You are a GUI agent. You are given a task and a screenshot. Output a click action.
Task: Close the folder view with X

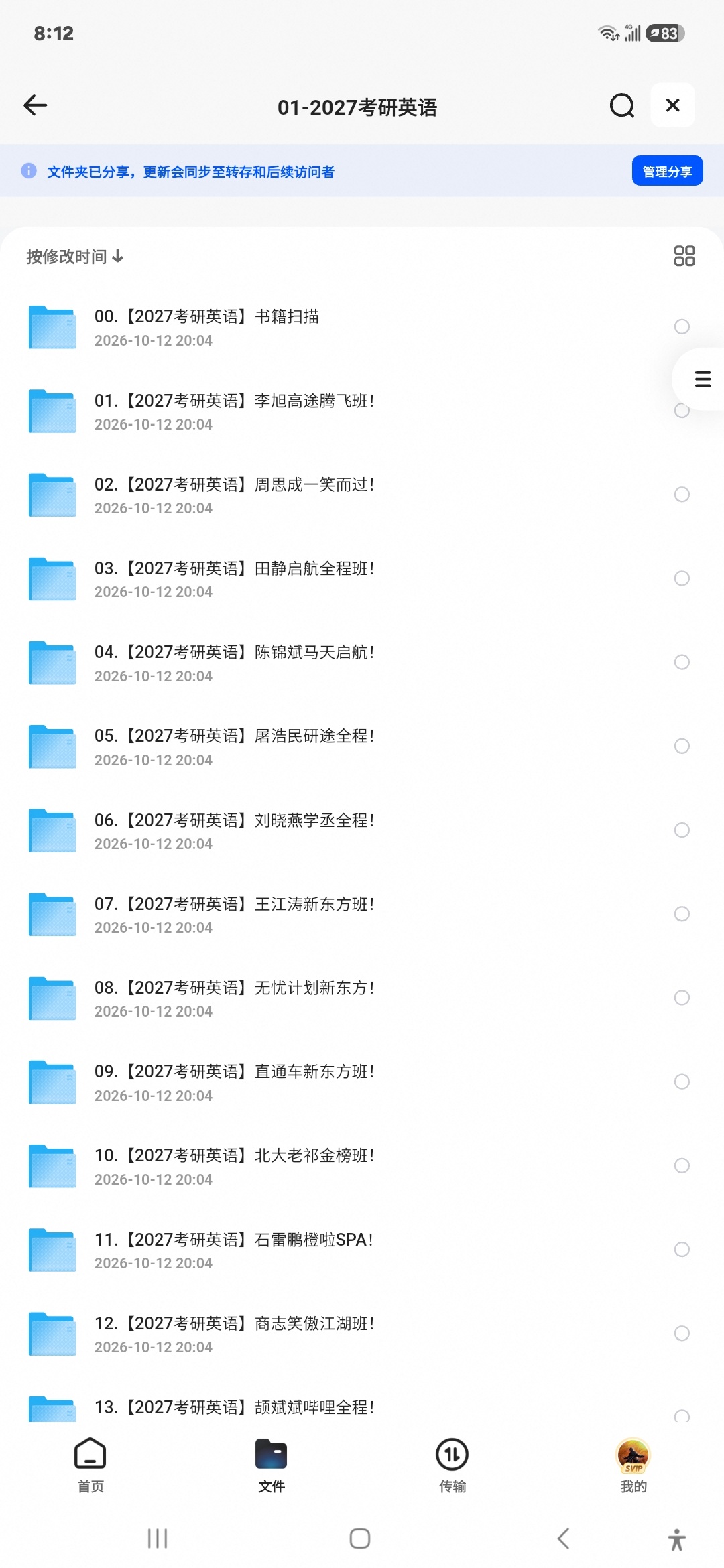click(672, 105)
